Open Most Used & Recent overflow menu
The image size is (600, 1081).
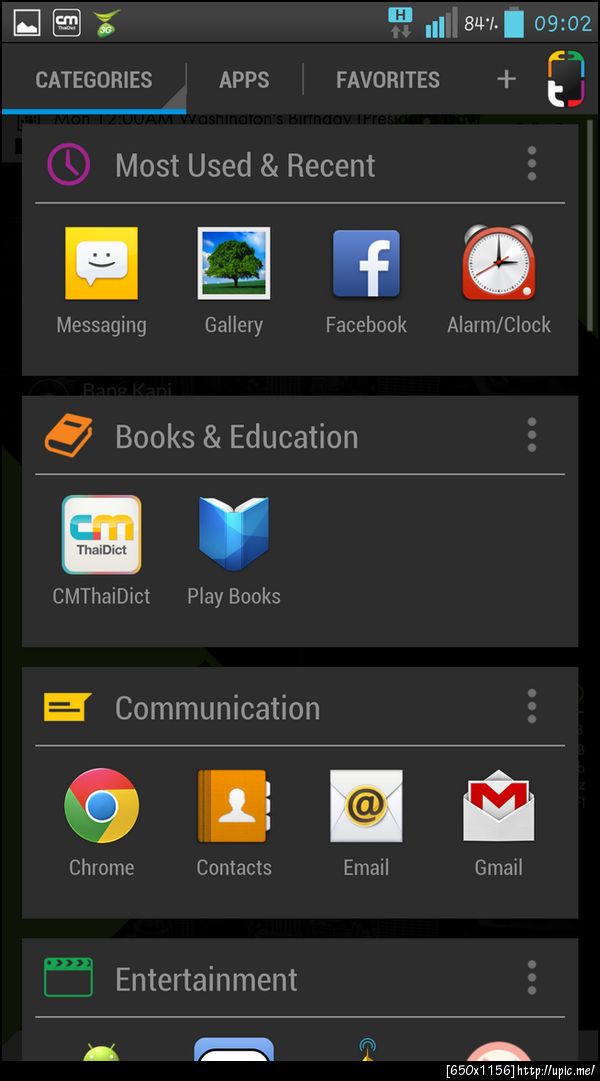coord(532,164)
